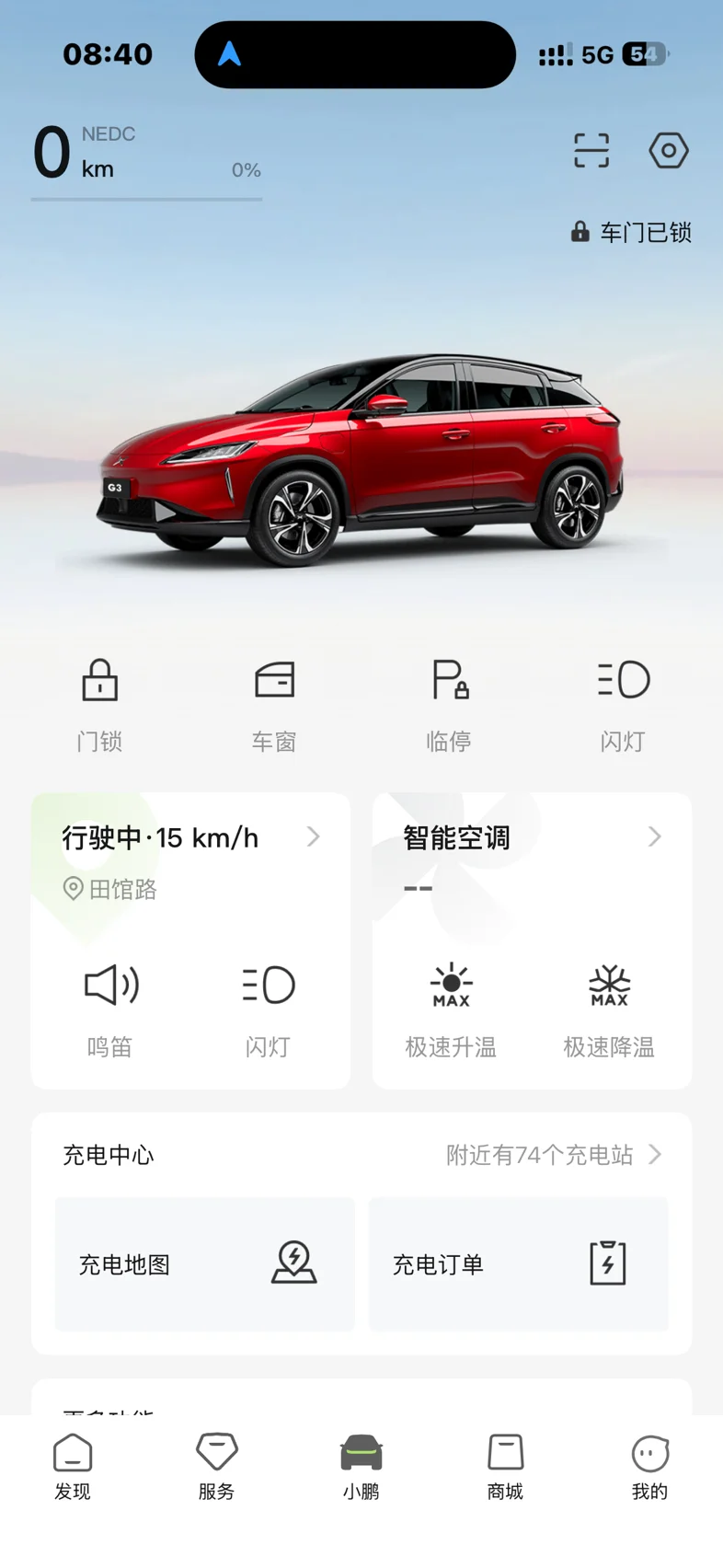
Task: Switch to the 发现 tab
Action: (73, 1467)
